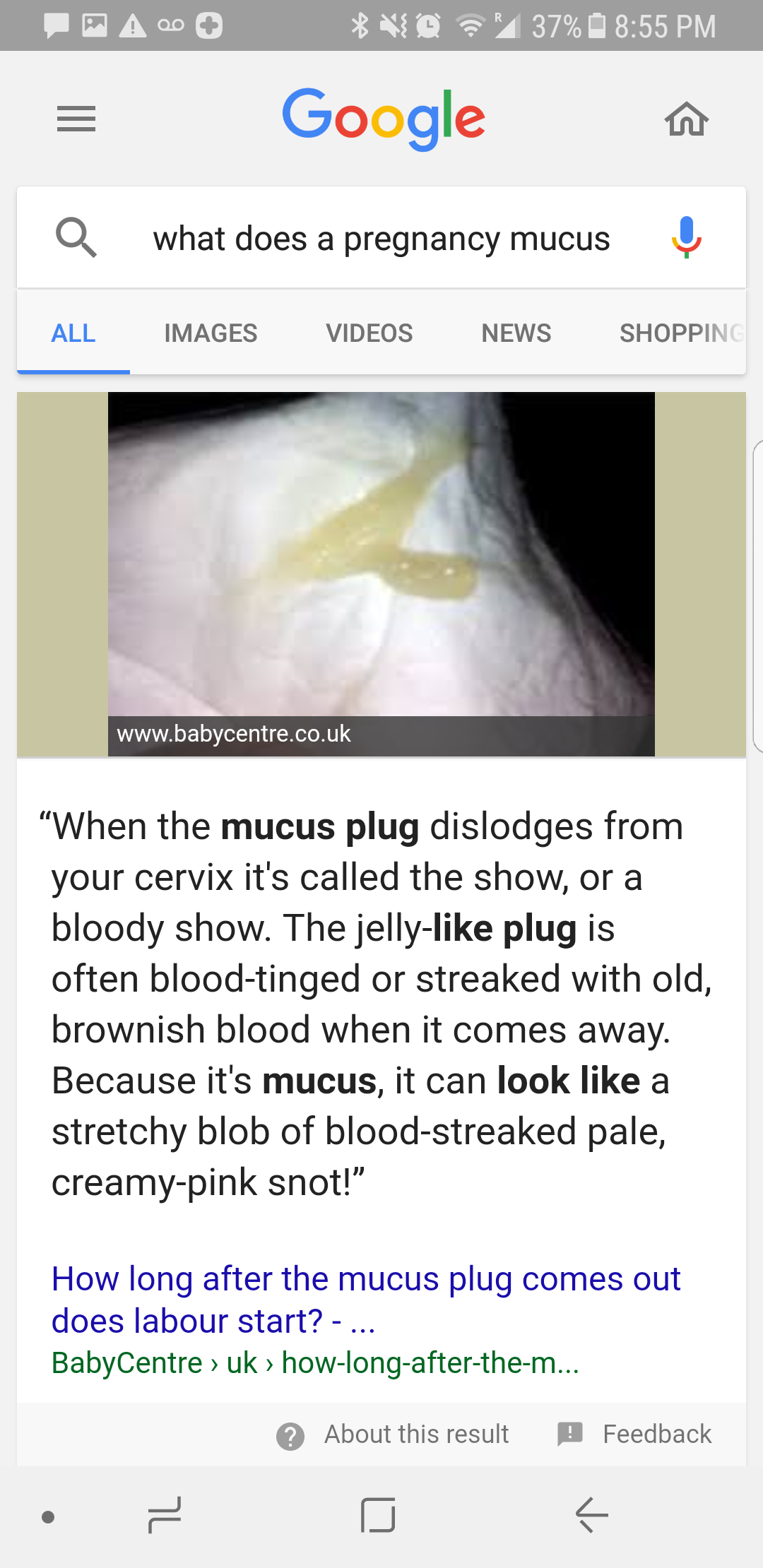Tap the system home button
The height and width of the screenshot is (1568, 763).
tap(378, 1515)
